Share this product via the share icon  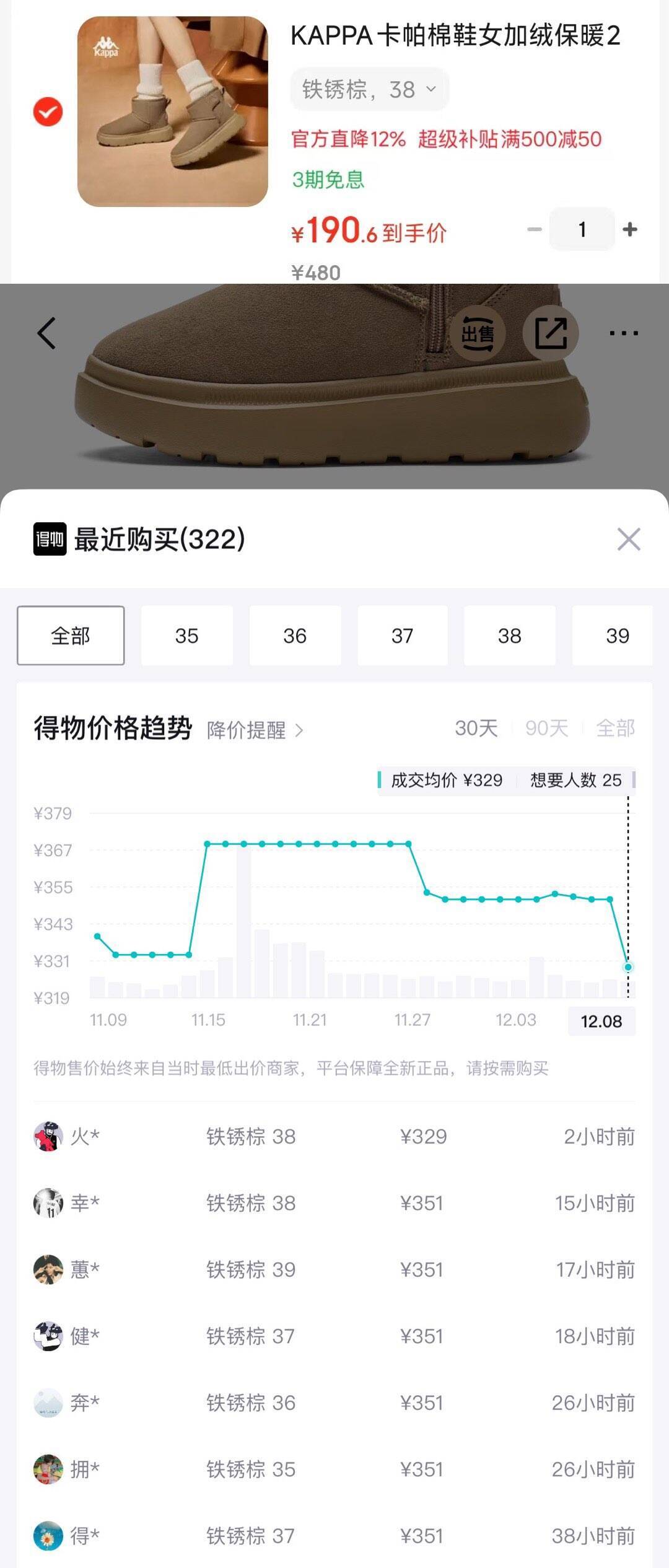pyautogui.click(x=550, y=334)
